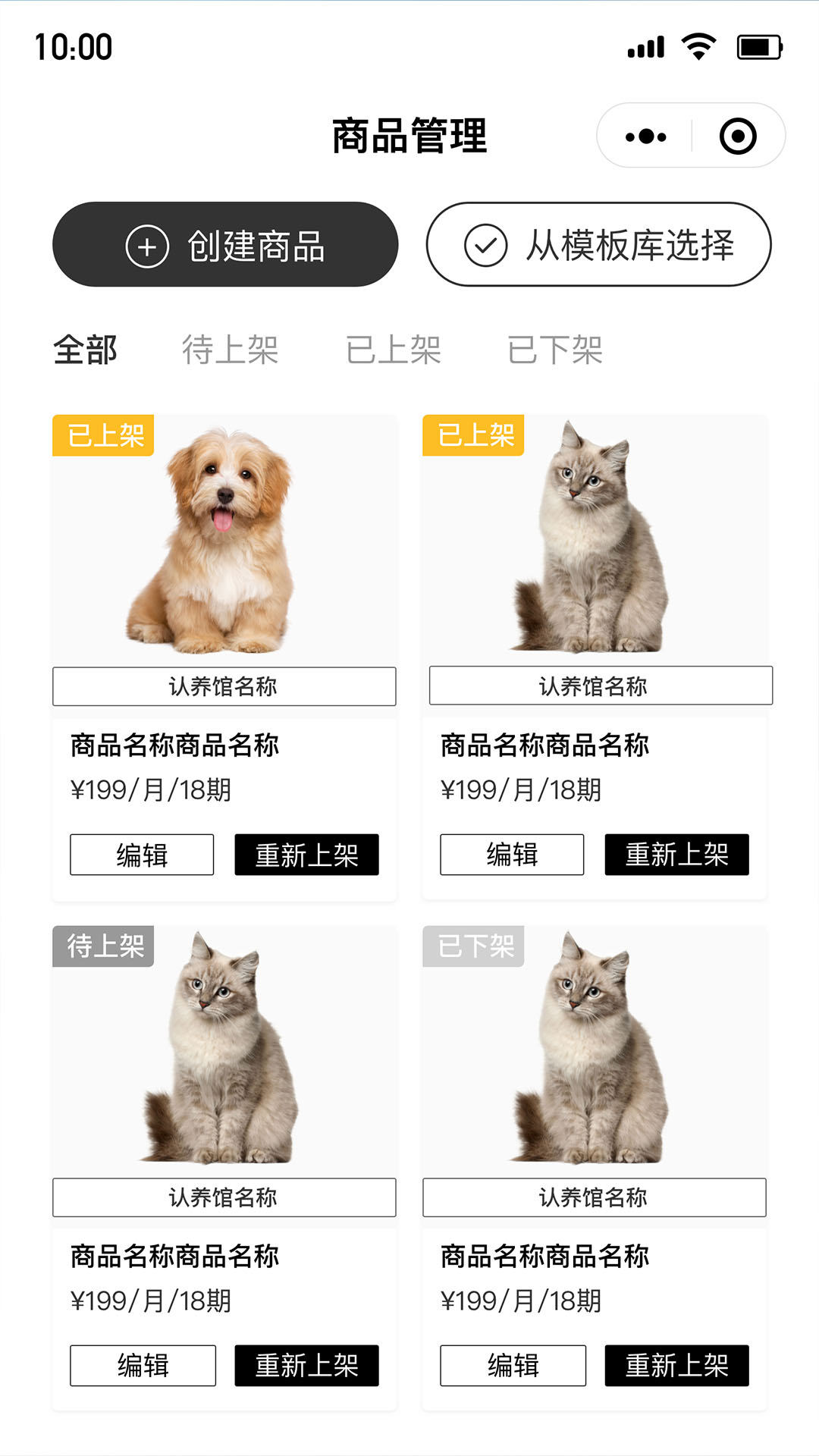Open the mini program more-options menu
Image resolution: width=819 pixels, height=1456 pixels.
tap(645, 136)
